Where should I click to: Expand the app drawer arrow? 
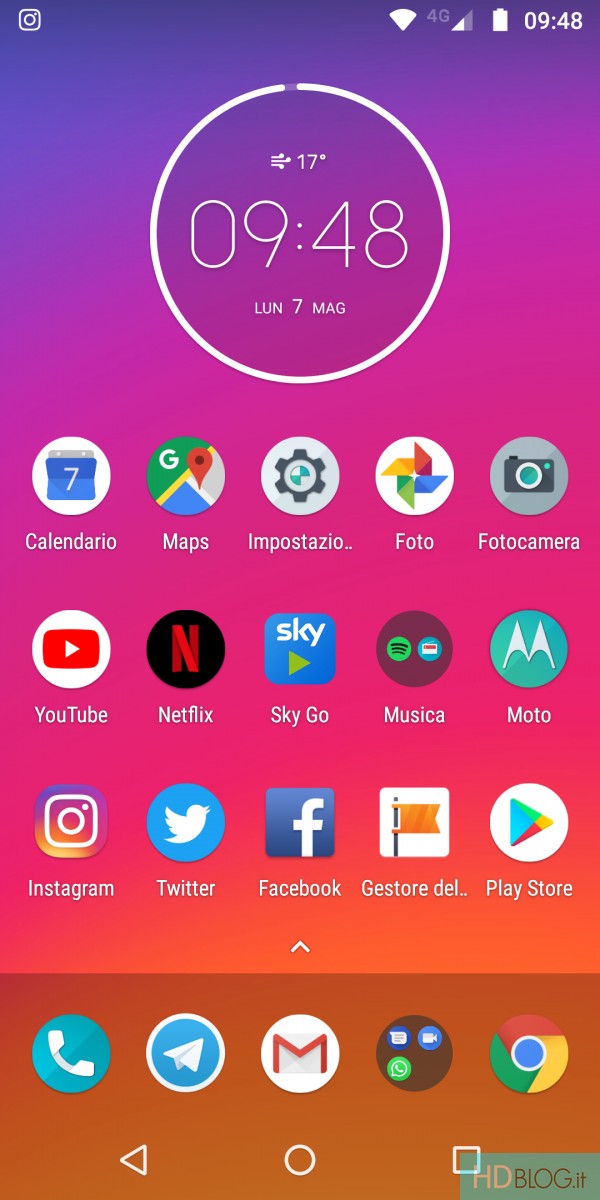coord(300,946)
